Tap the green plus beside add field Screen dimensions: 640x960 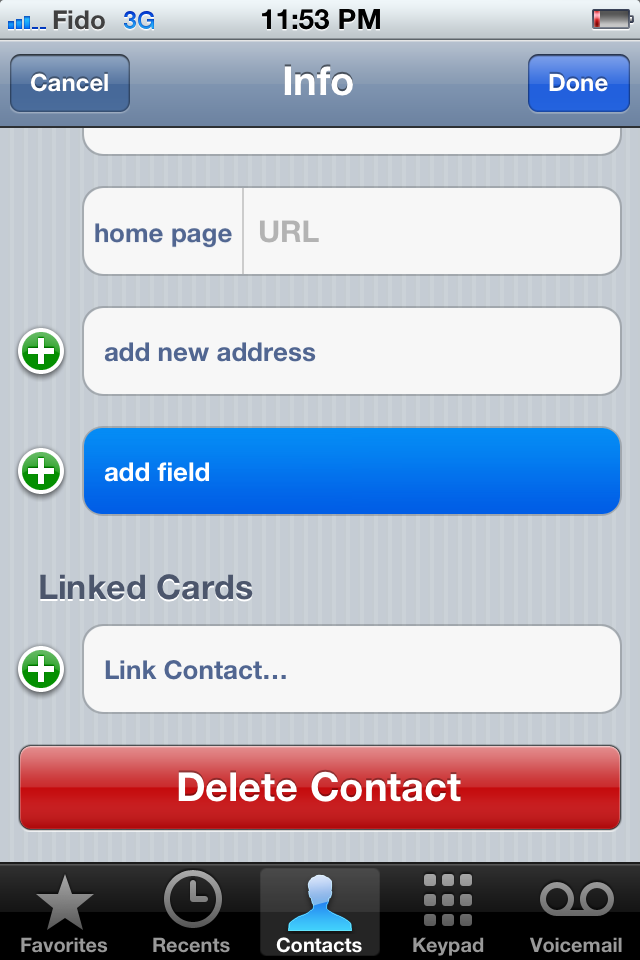click(41, 472)
